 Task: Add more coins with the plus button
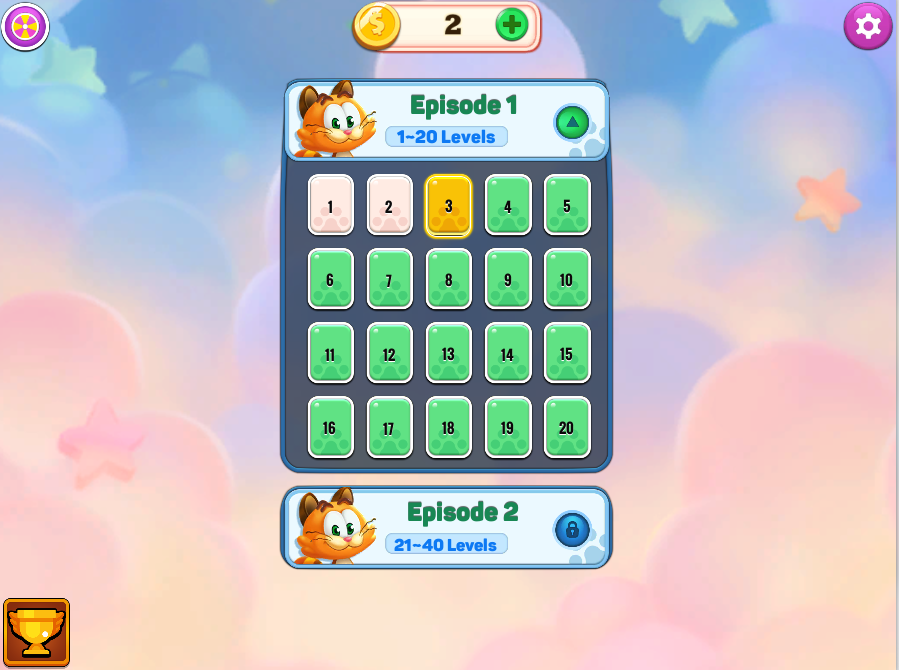[512, 25]
